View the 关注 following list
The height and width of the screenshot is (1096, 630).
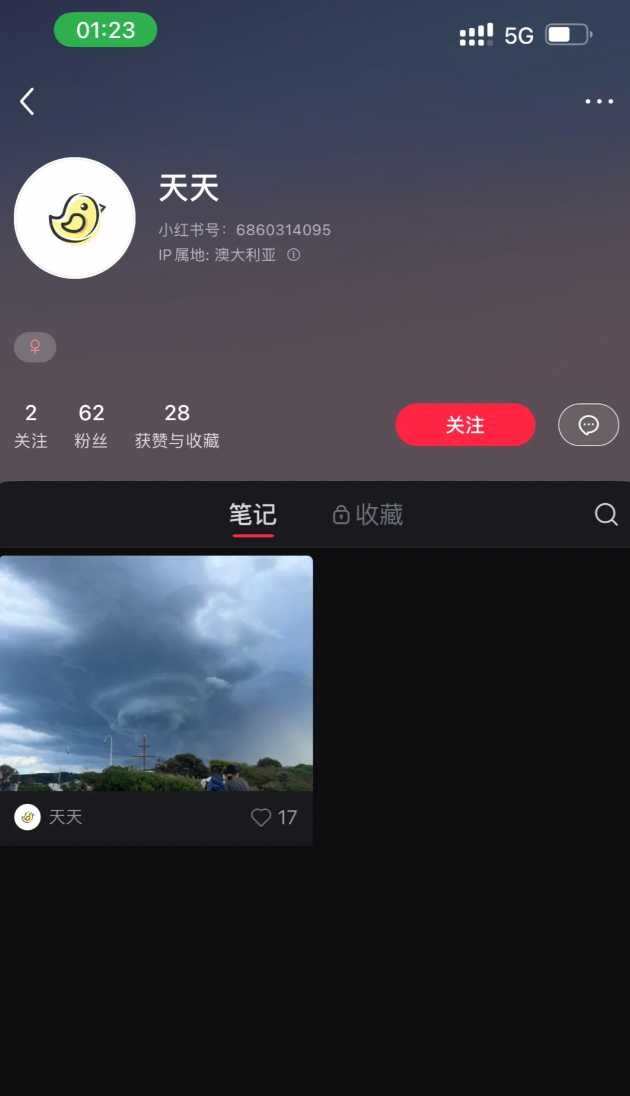(x=31, y=425)
